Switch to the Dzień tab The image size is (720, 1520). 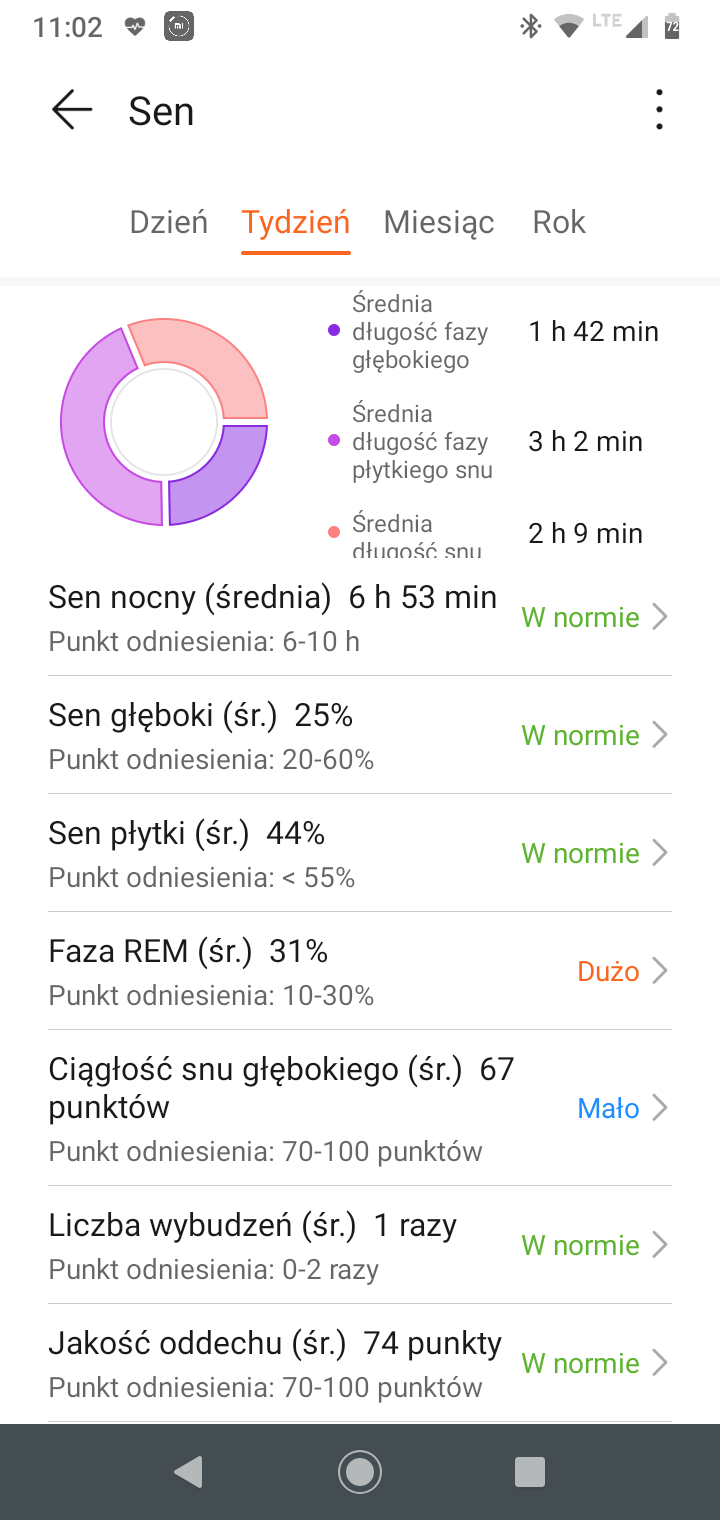point(169,222)
